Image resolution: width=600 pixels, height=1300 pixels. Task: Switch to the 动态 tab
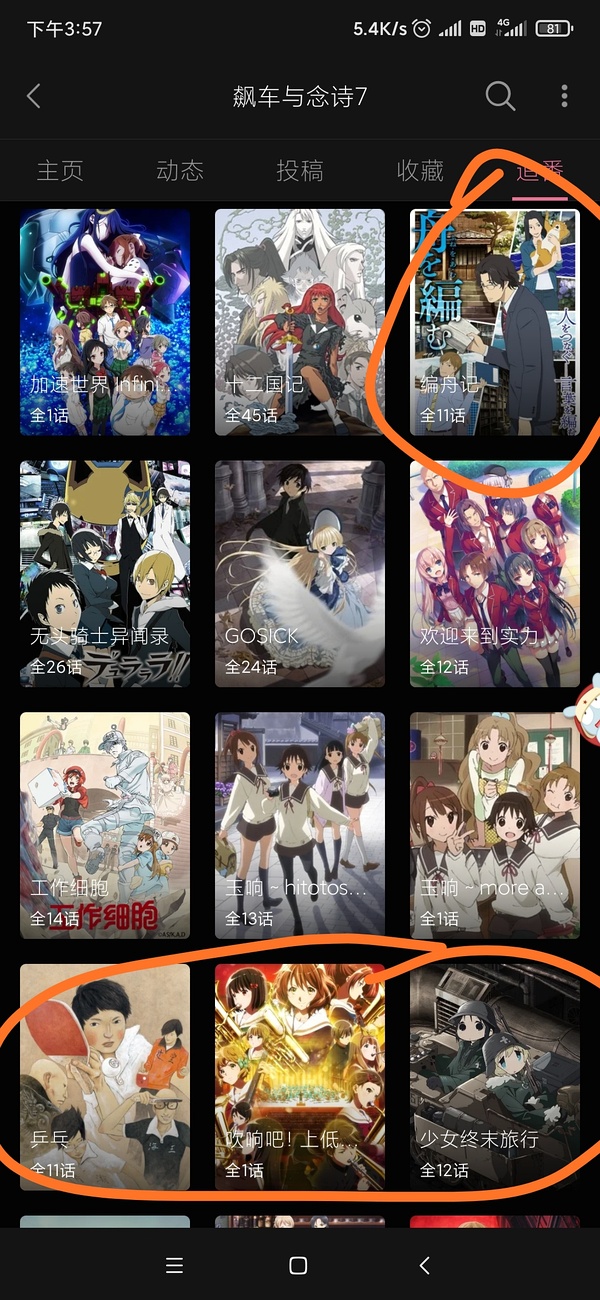(x=180, y=171)
